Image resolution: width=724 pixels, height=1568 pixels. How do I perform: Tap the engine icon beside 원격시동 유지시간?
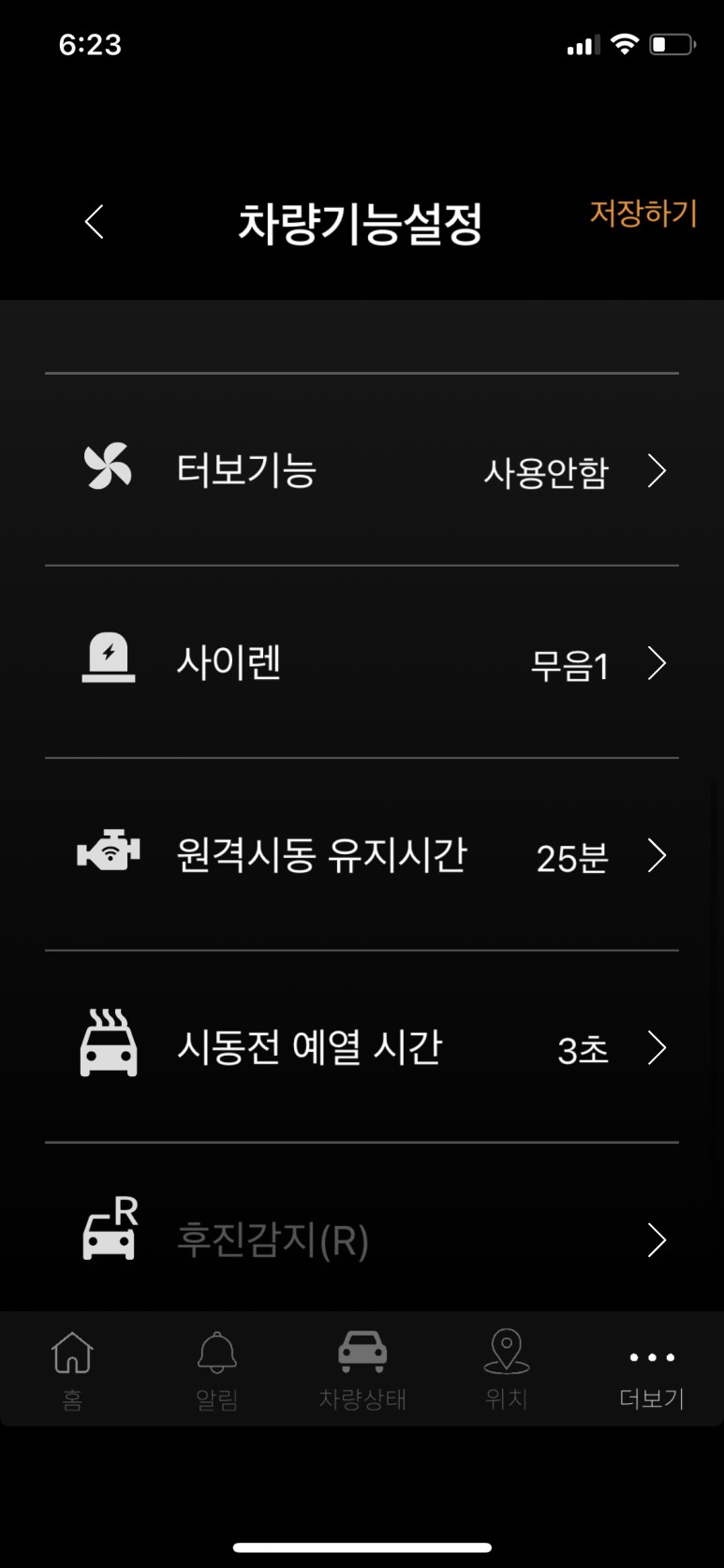(x=109, y=852)
